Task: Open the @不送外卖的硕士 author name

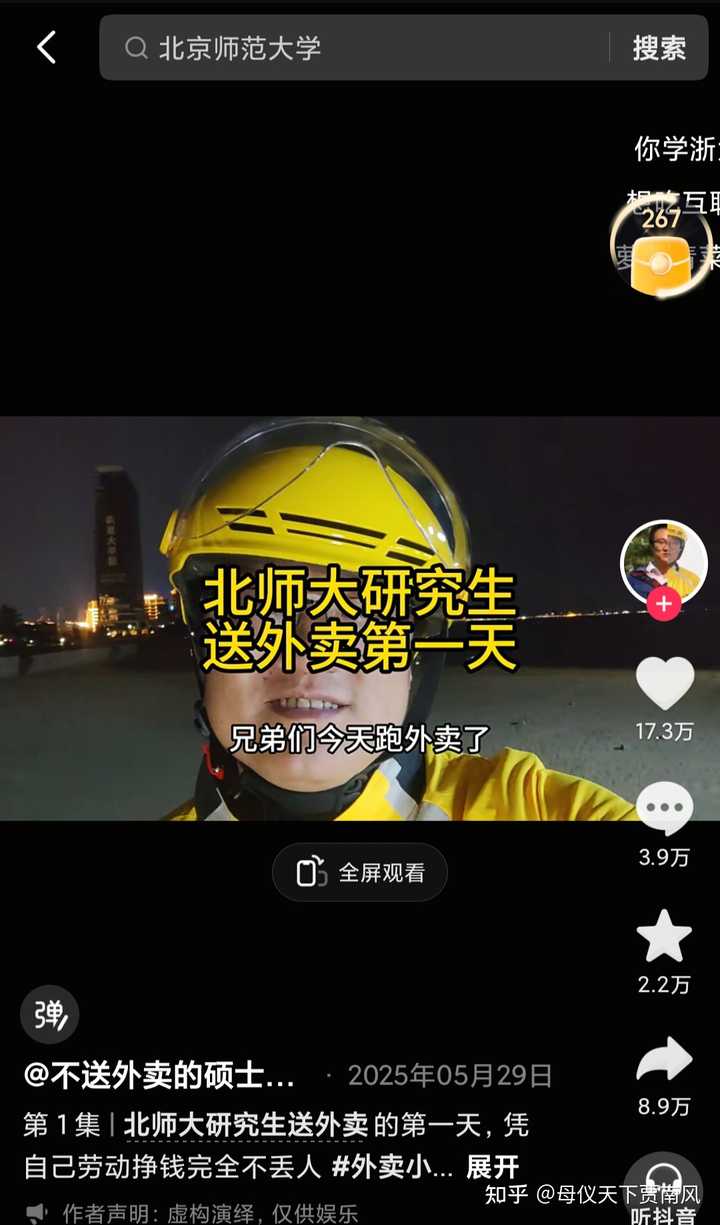Action: (160, 1076)
